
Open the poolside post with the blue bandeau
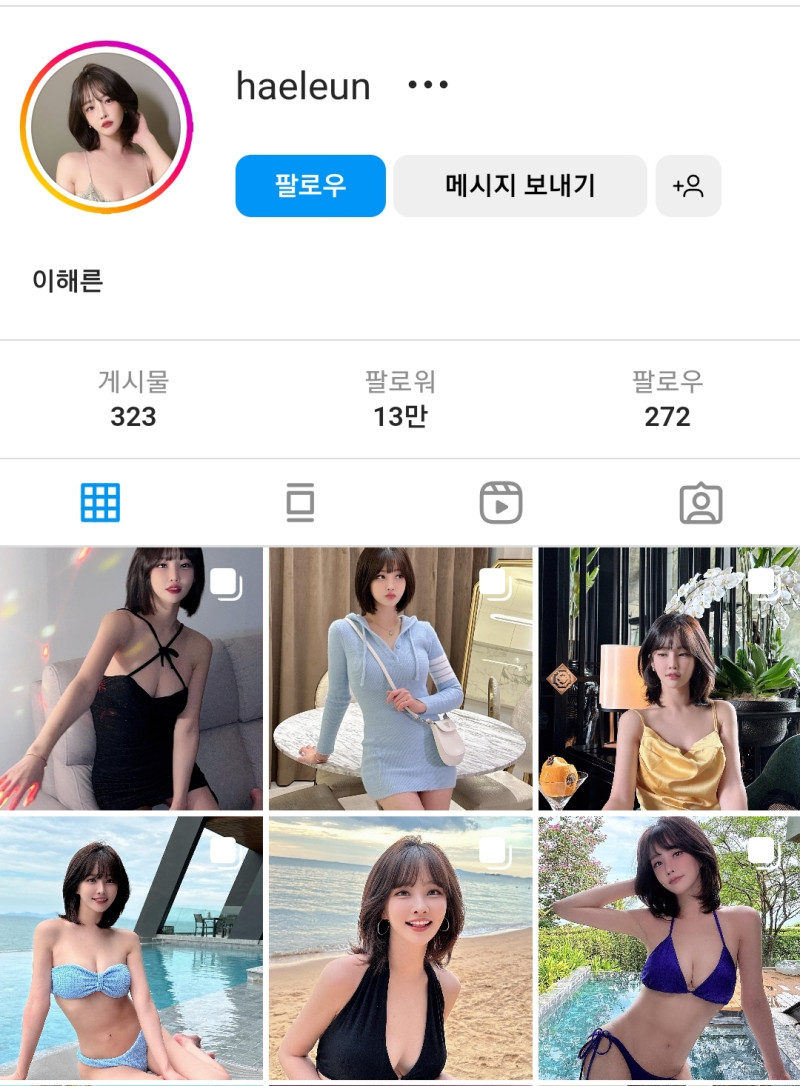click(x=131, y=947)
